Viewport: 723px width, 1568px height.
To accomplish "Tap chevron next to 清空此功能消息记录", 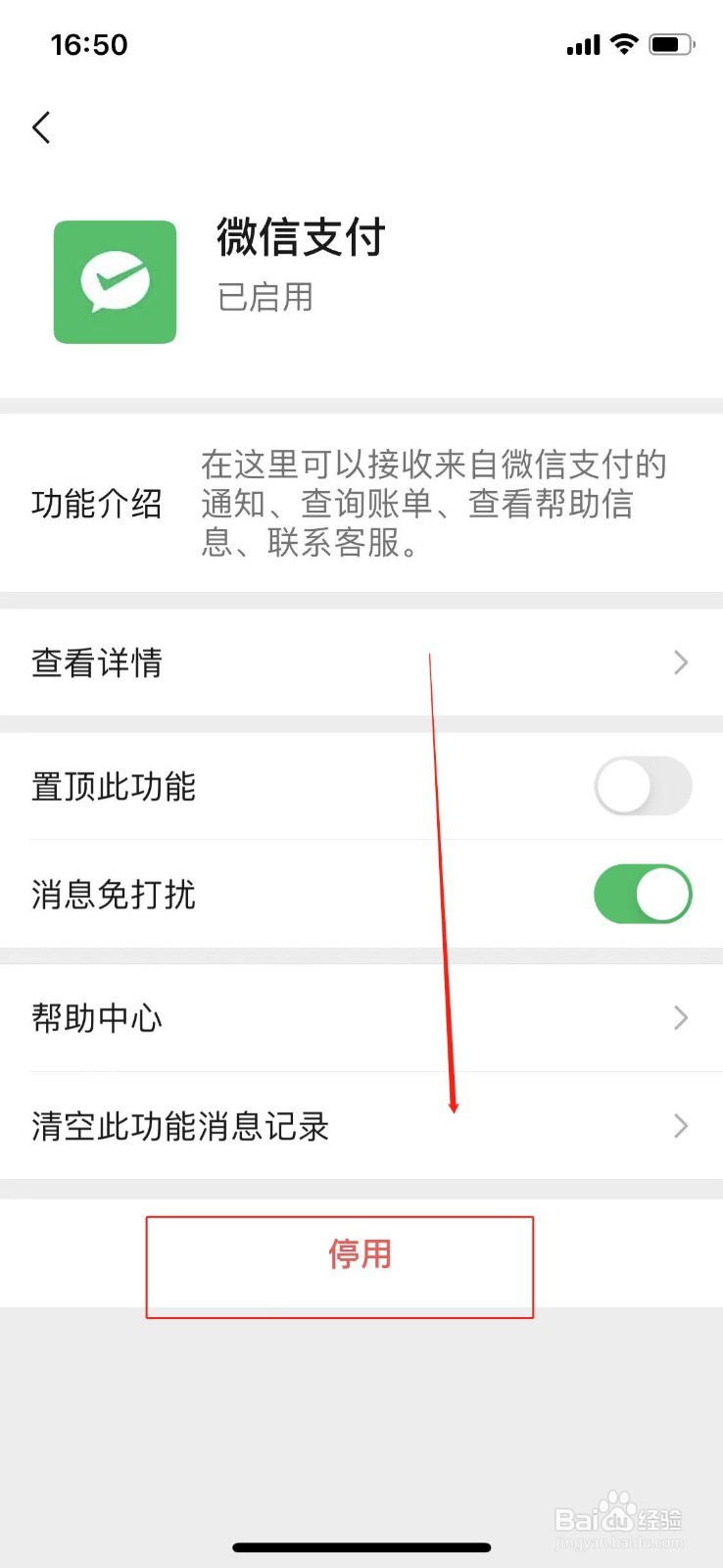I will [680, 1126].
